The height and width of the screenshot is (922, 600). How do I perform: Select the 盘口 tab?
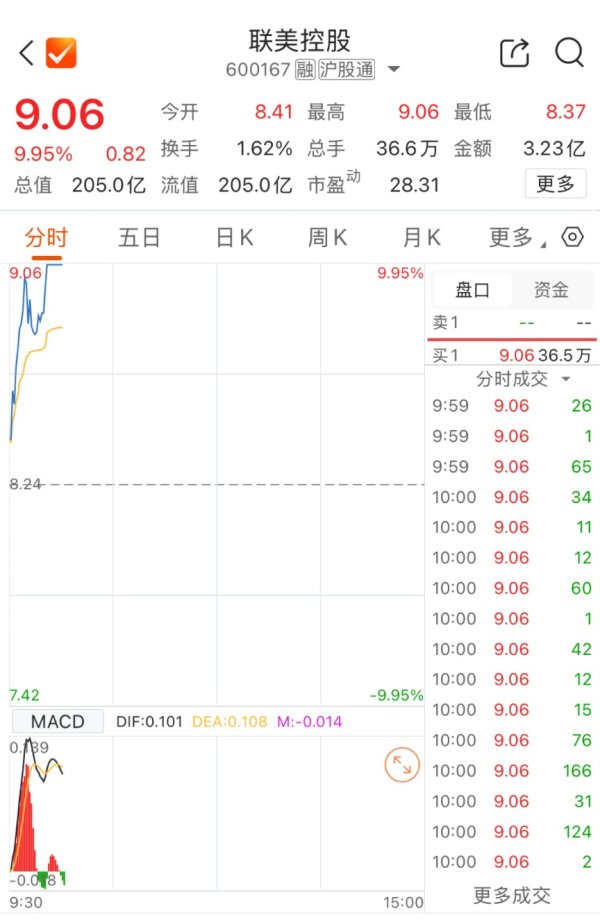coord(472,290)
